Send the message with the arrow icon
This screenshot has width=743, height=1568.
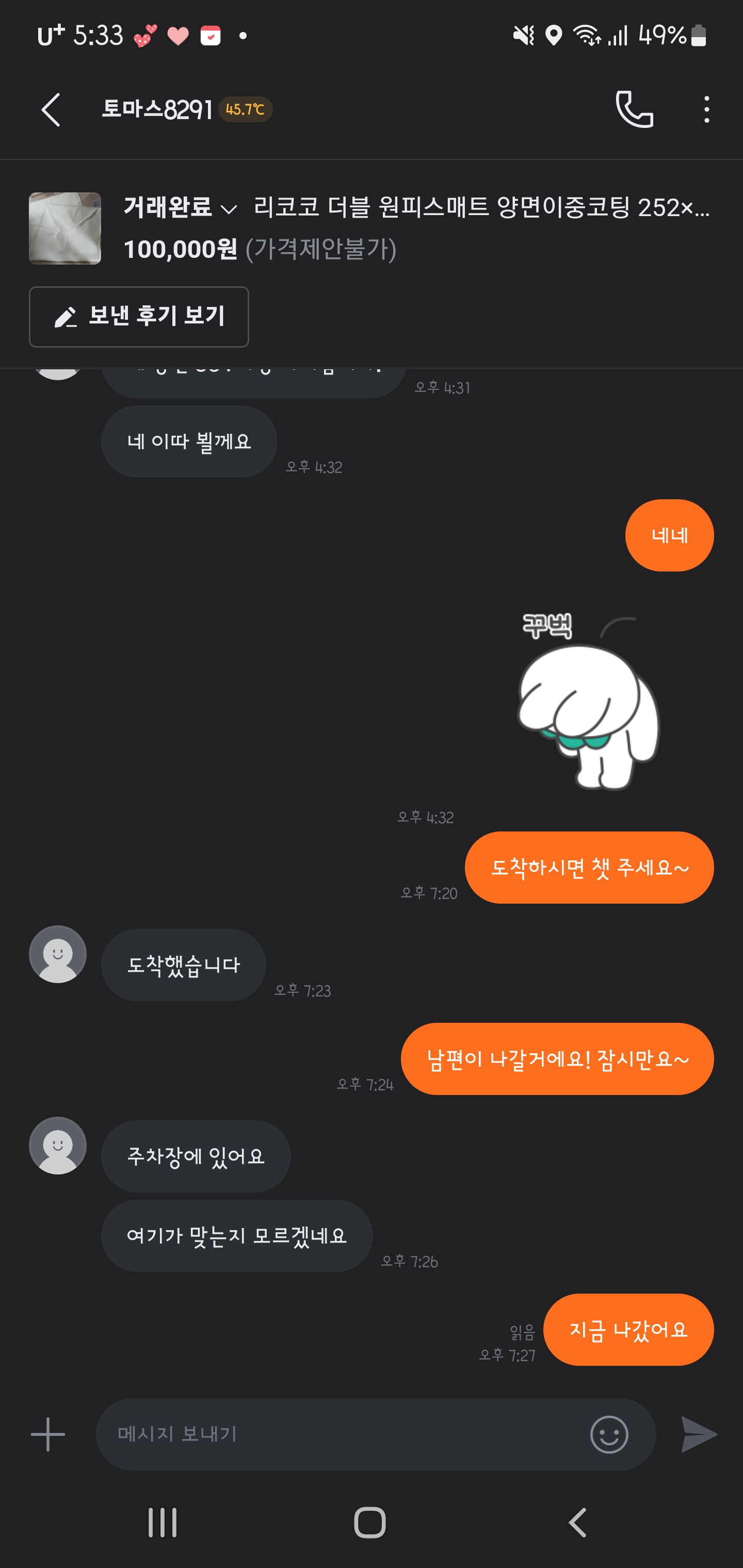coord(698,1434)
